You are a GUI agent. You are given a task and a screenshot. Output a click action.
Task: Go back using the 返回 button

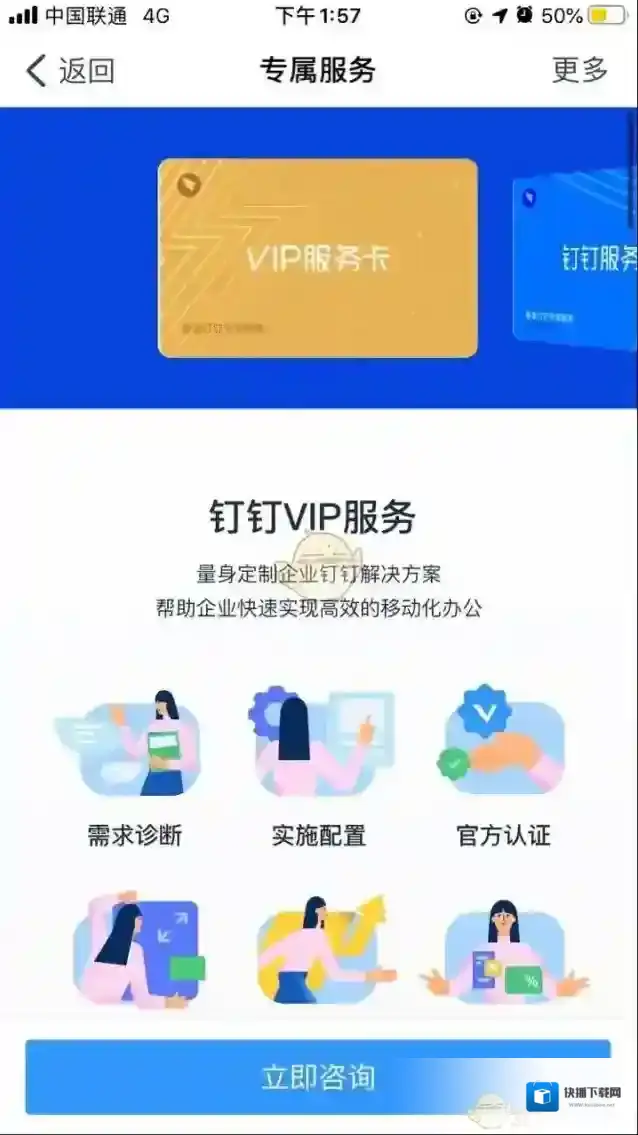[70, 70]
